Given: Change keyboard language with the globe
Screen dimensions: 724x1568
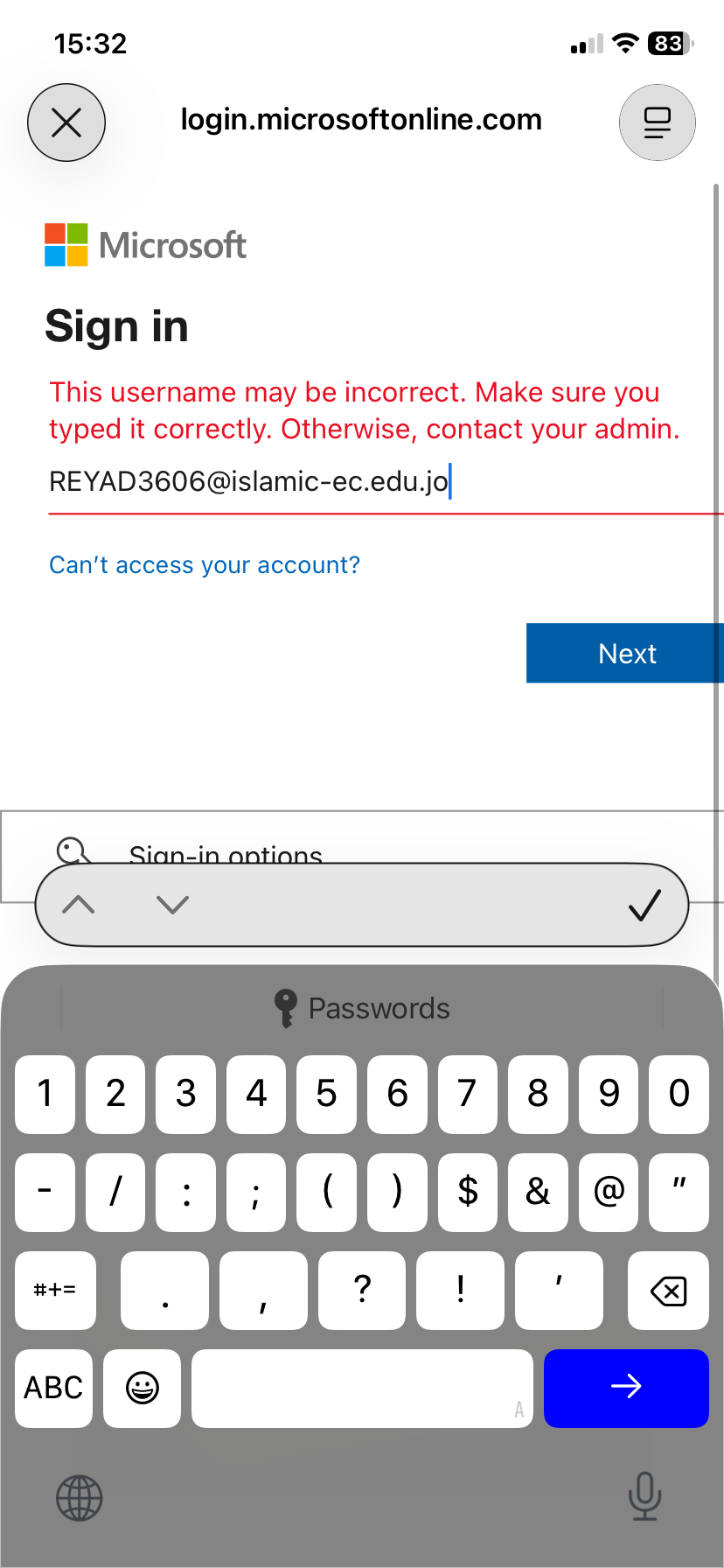Looking at the screenshot, I should 80,1498.
